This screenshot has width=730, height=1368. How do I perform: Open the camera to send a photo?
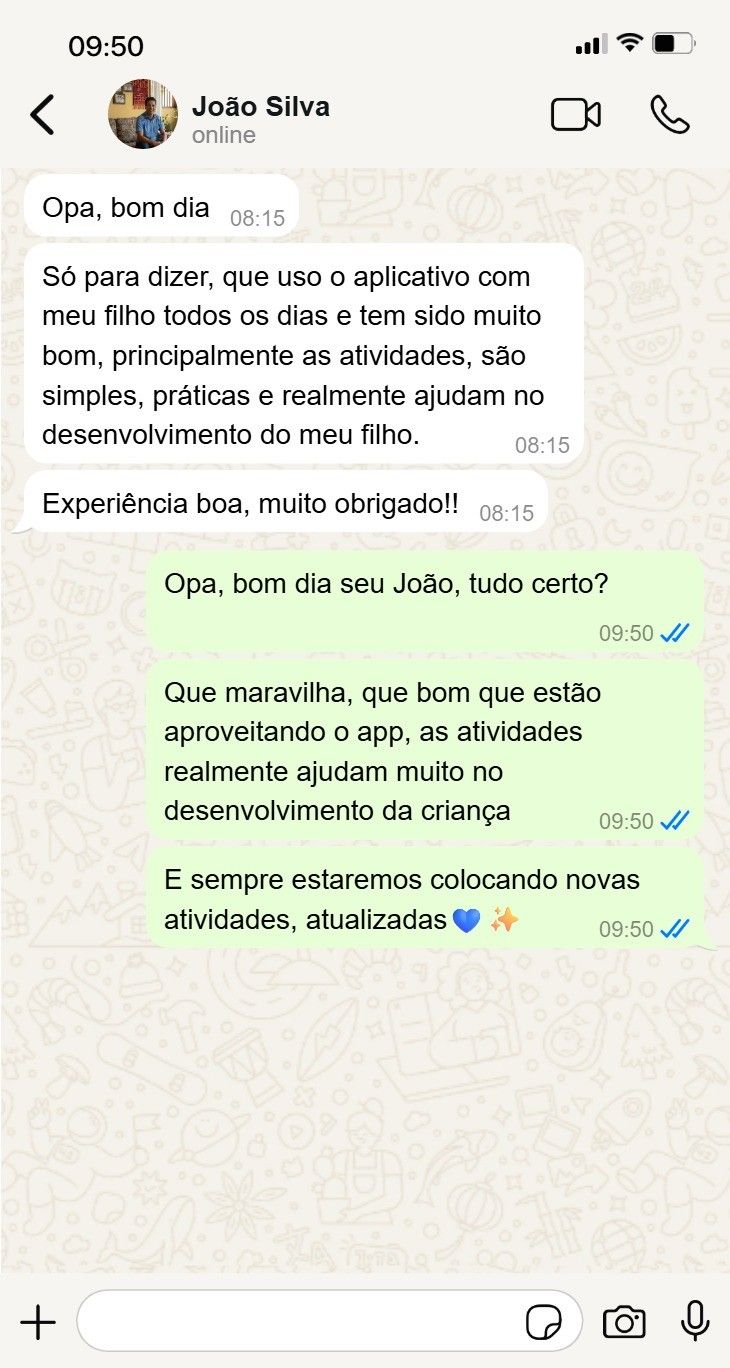coord(624,1322)
